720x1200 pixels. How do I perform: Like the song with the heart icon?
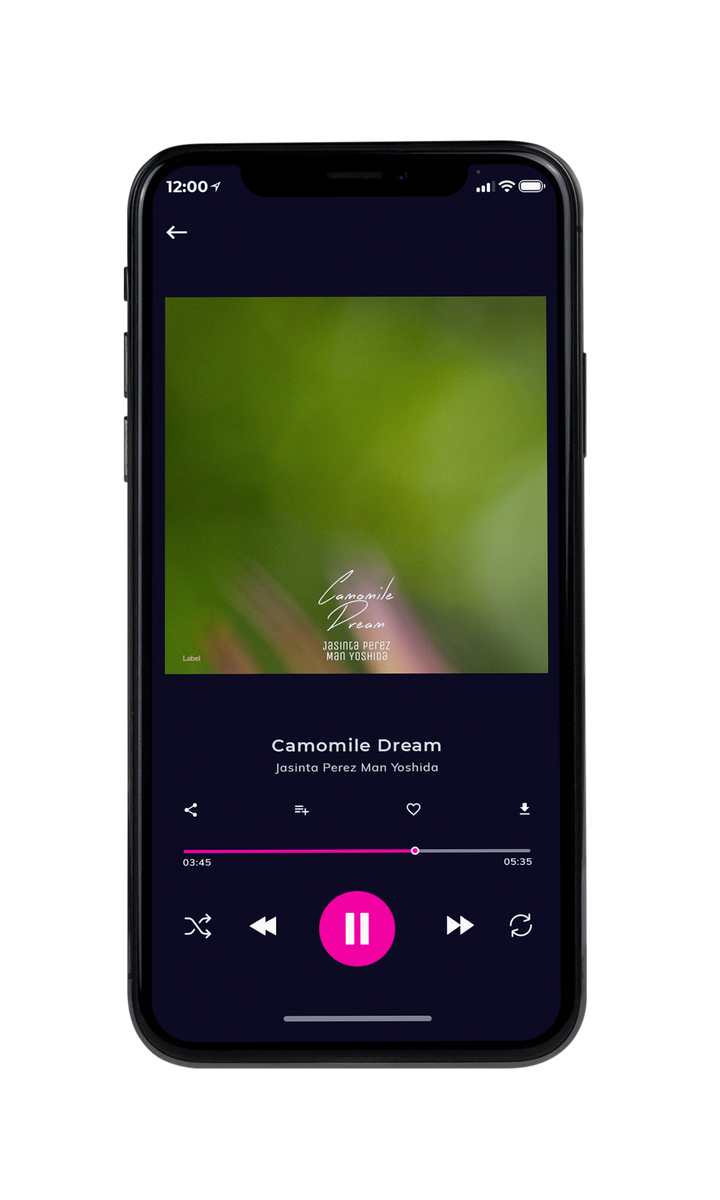pyautogui.click(x=413, y=809)
